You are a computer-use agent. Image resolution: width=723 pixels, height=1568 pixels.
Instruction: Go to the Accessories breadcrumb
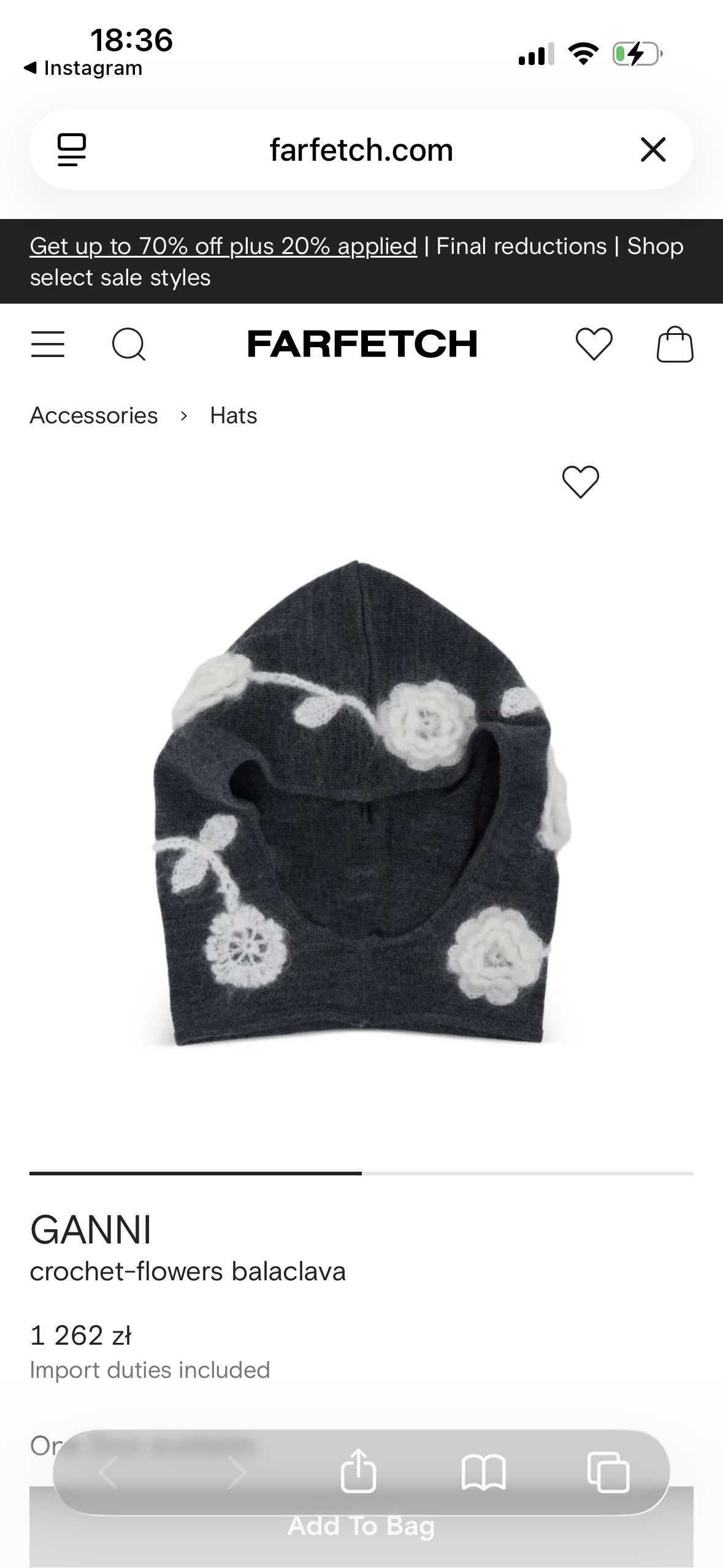94,415
